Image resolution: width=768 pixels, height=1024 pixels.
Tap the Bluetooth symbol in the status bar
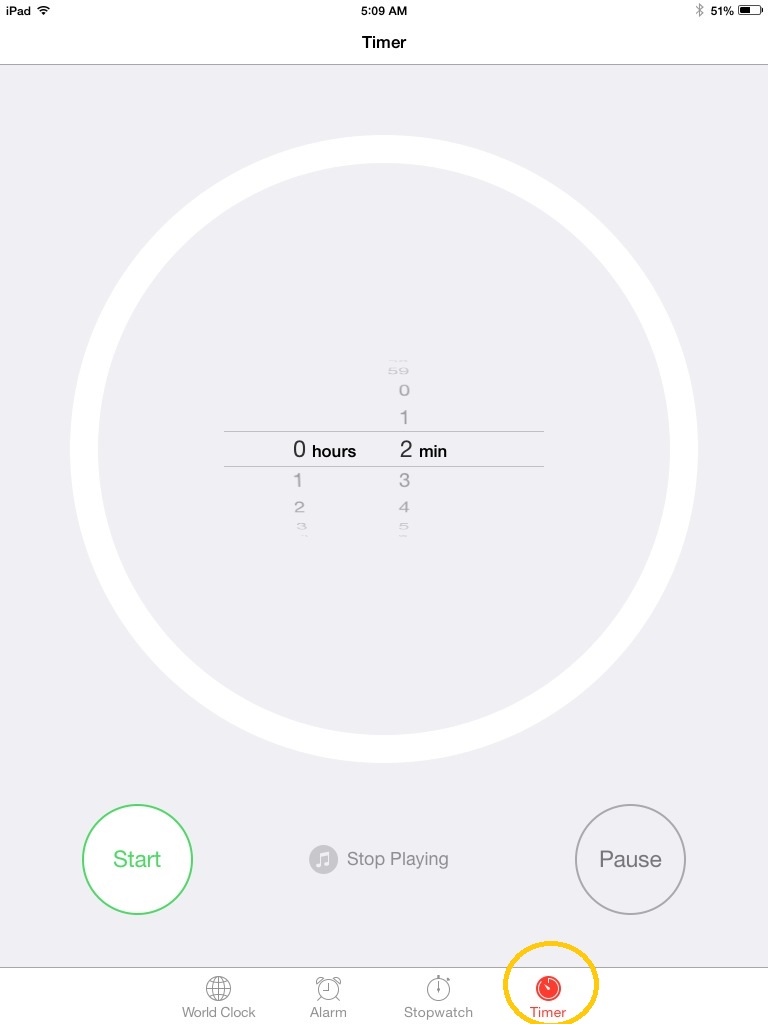click(x=700, y=10)
